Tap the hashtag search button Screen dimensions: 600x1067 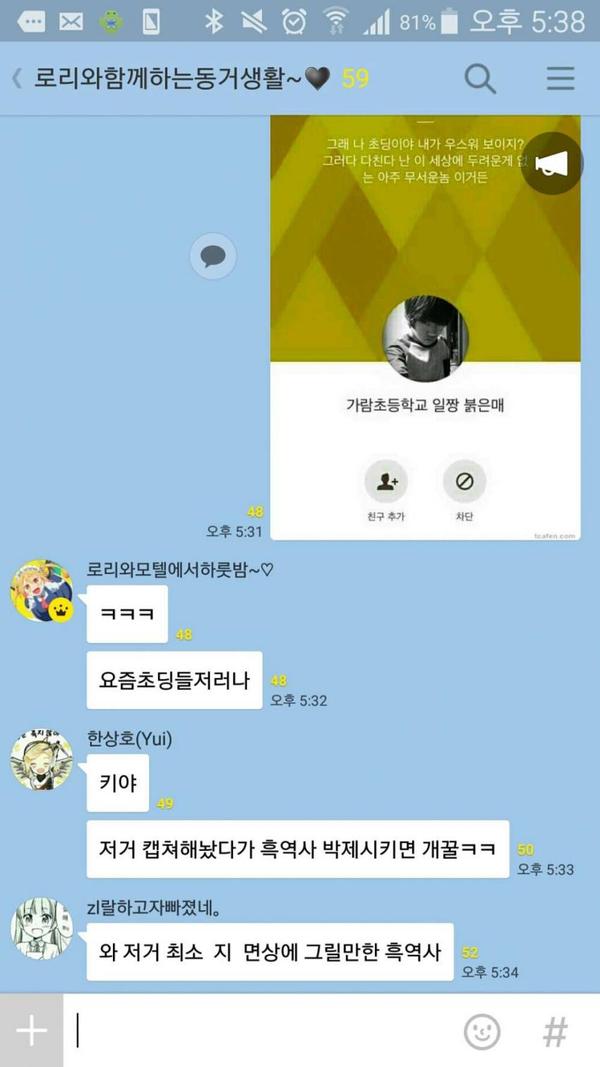[x=555, y=1031]
